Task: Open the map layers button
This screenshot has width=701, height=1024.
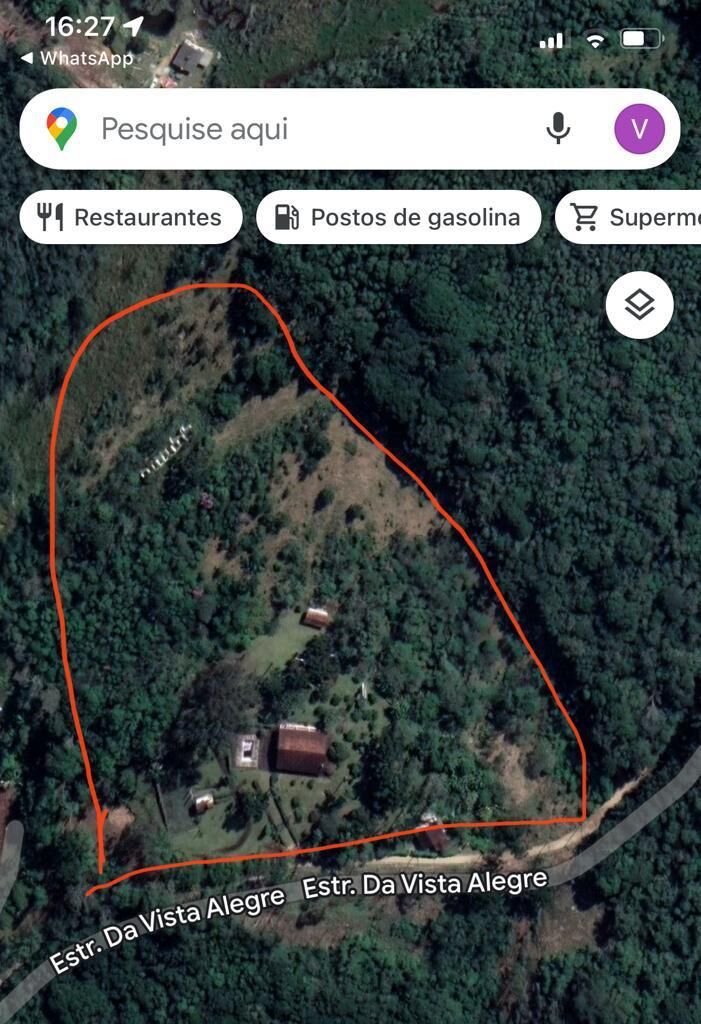Action: coord(639,305)
